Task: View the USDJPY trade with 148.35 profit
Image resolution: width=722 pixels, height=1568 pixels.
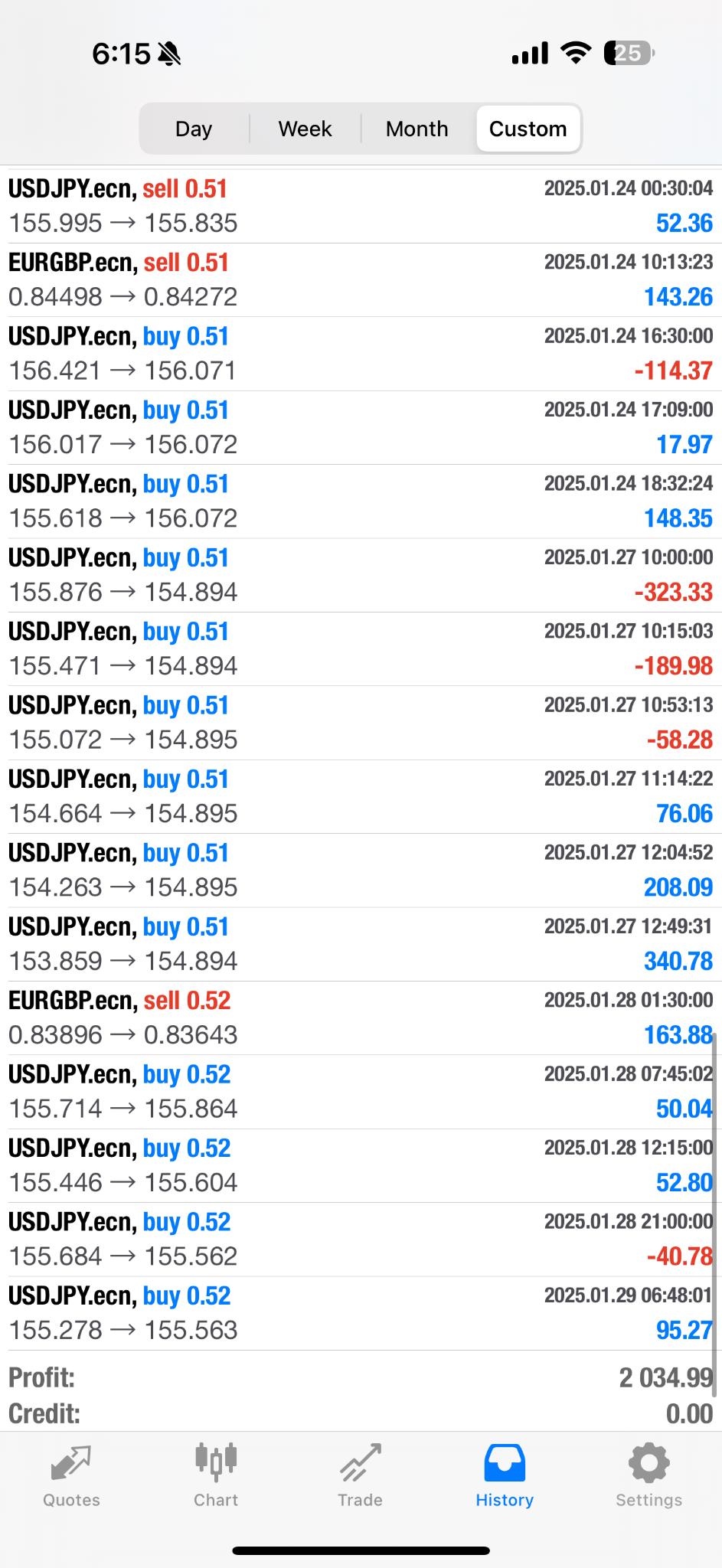Action: (x=361, y=501)
